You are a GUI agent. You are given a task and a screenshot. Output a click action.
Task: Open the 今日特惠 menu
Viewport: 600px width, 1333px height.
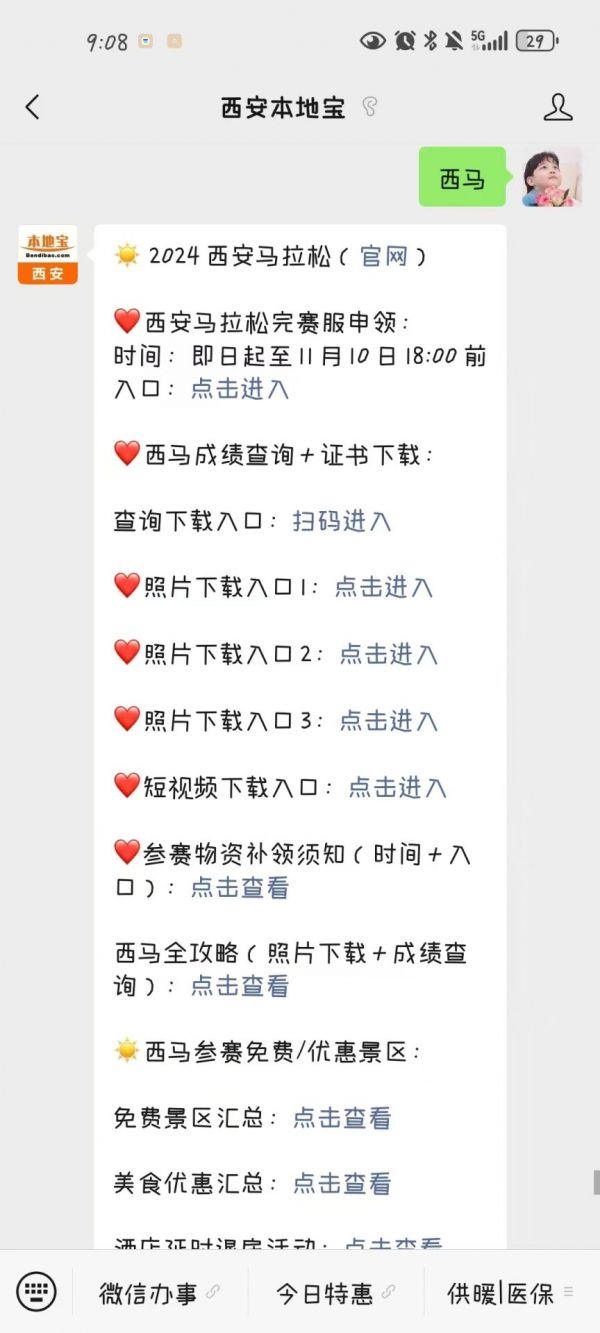tap(336, 1293)
